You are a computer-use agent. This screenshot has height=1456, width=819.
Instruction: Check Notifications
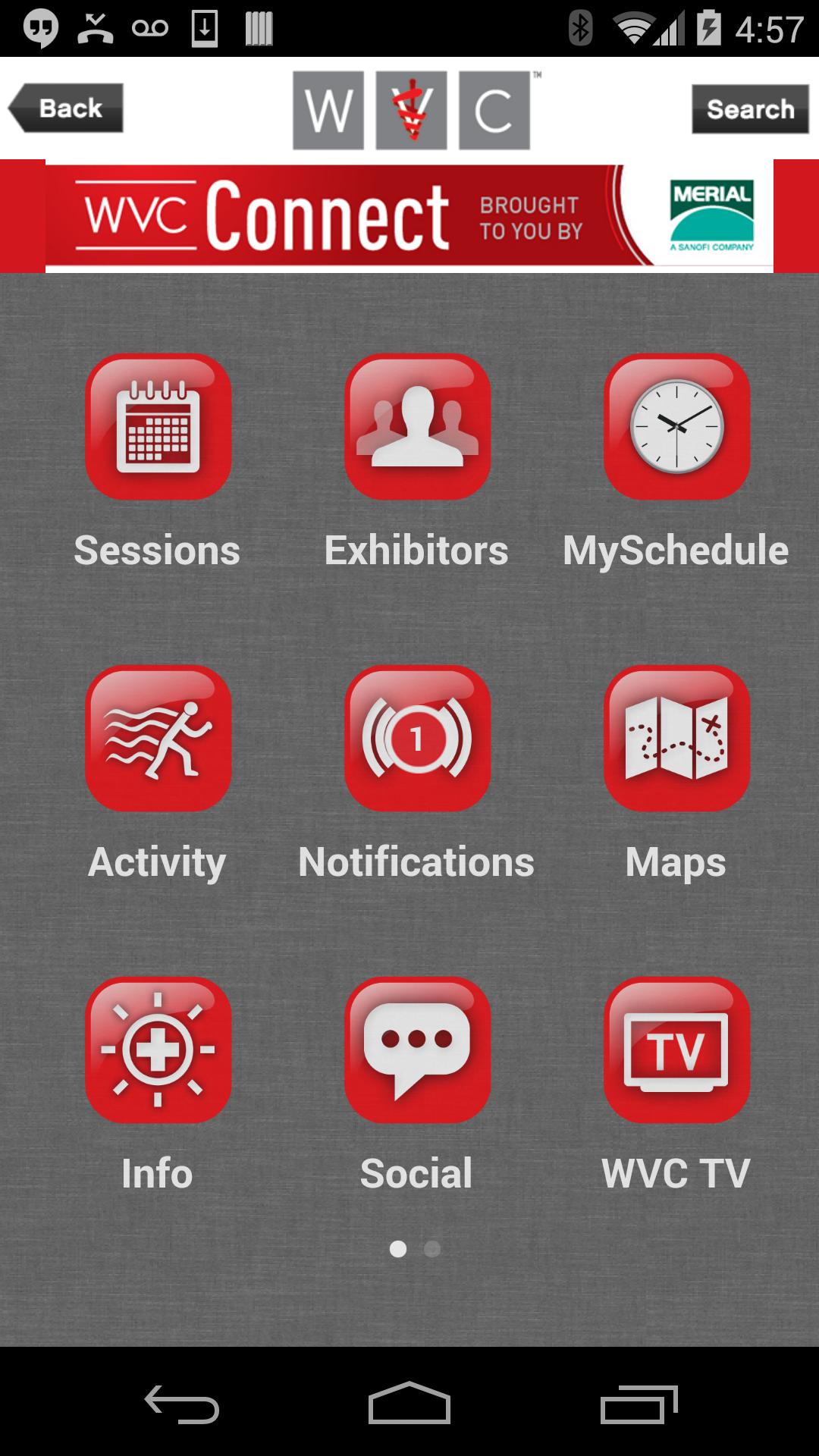point(417,739)
